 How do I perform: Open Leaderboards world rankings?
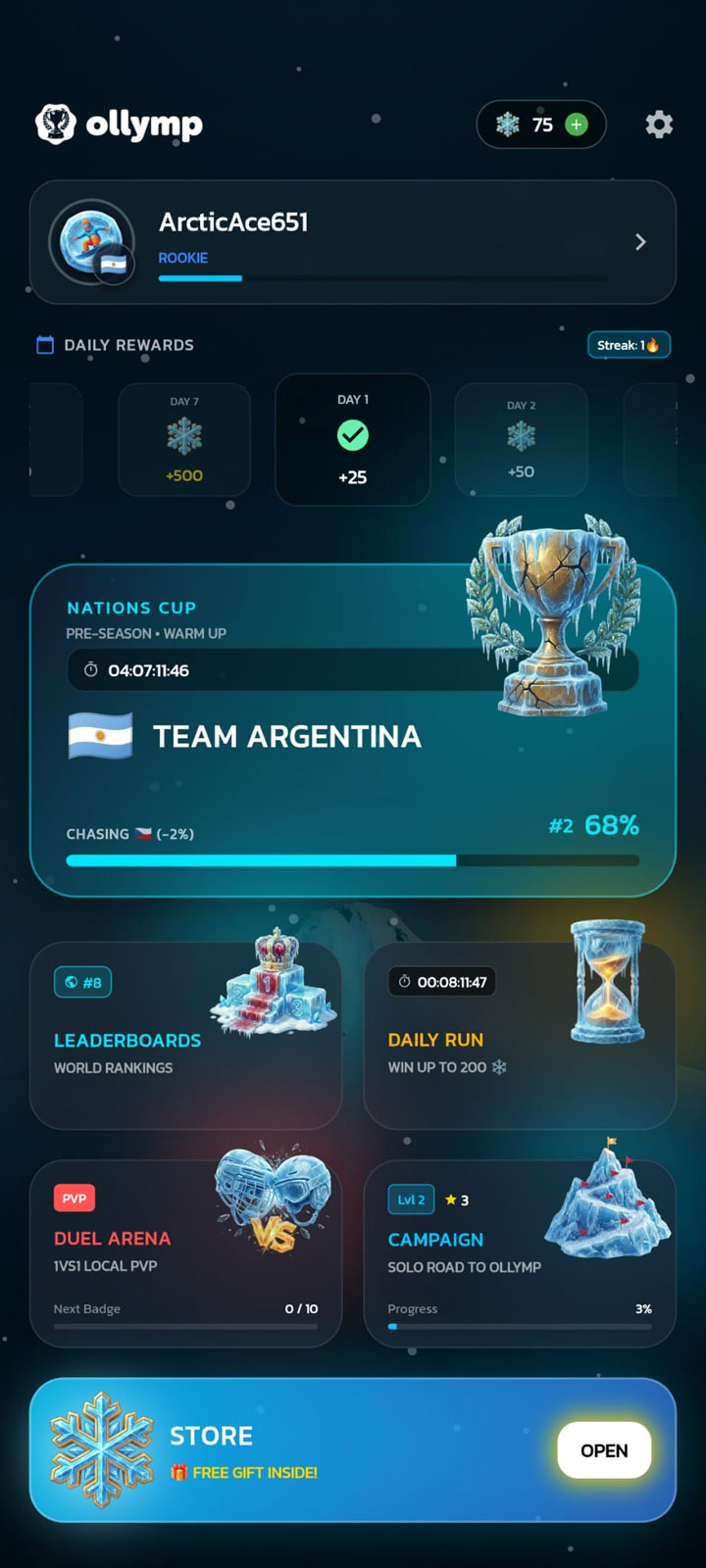coord(186,1036)
